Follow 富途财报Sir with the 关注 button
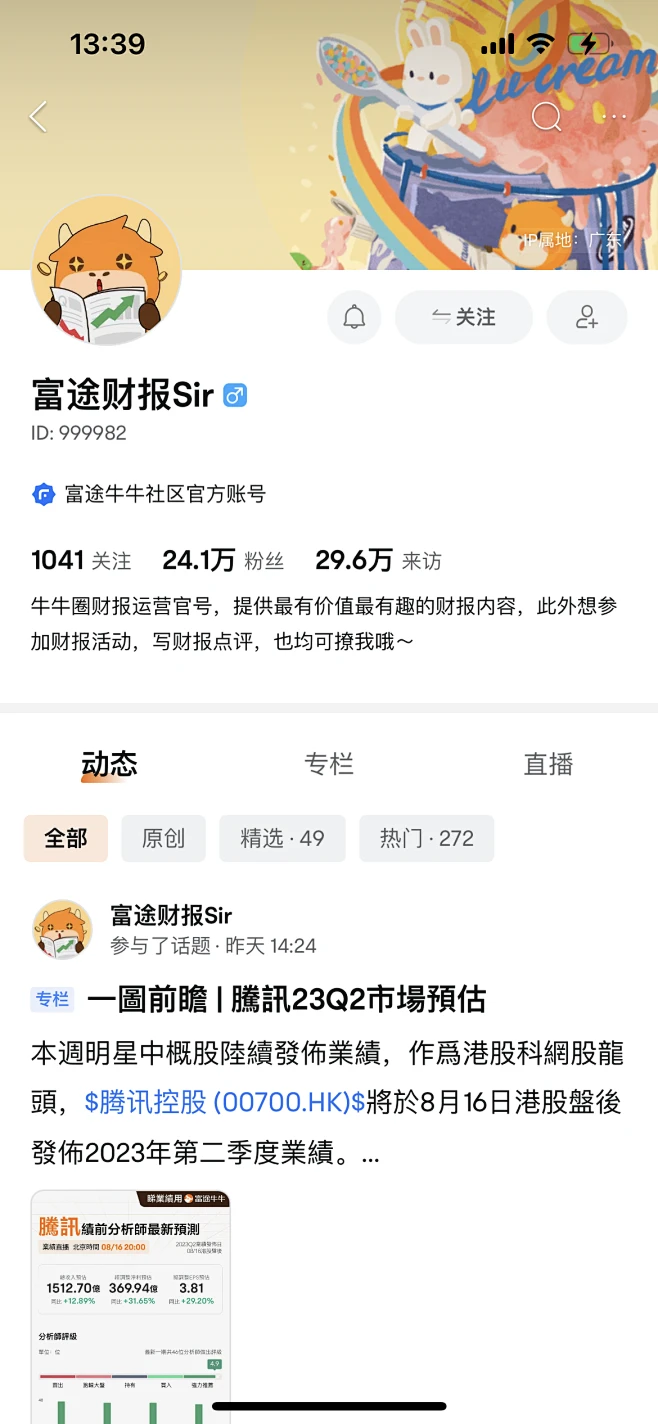658x1424 pixels. coord(464,317)
